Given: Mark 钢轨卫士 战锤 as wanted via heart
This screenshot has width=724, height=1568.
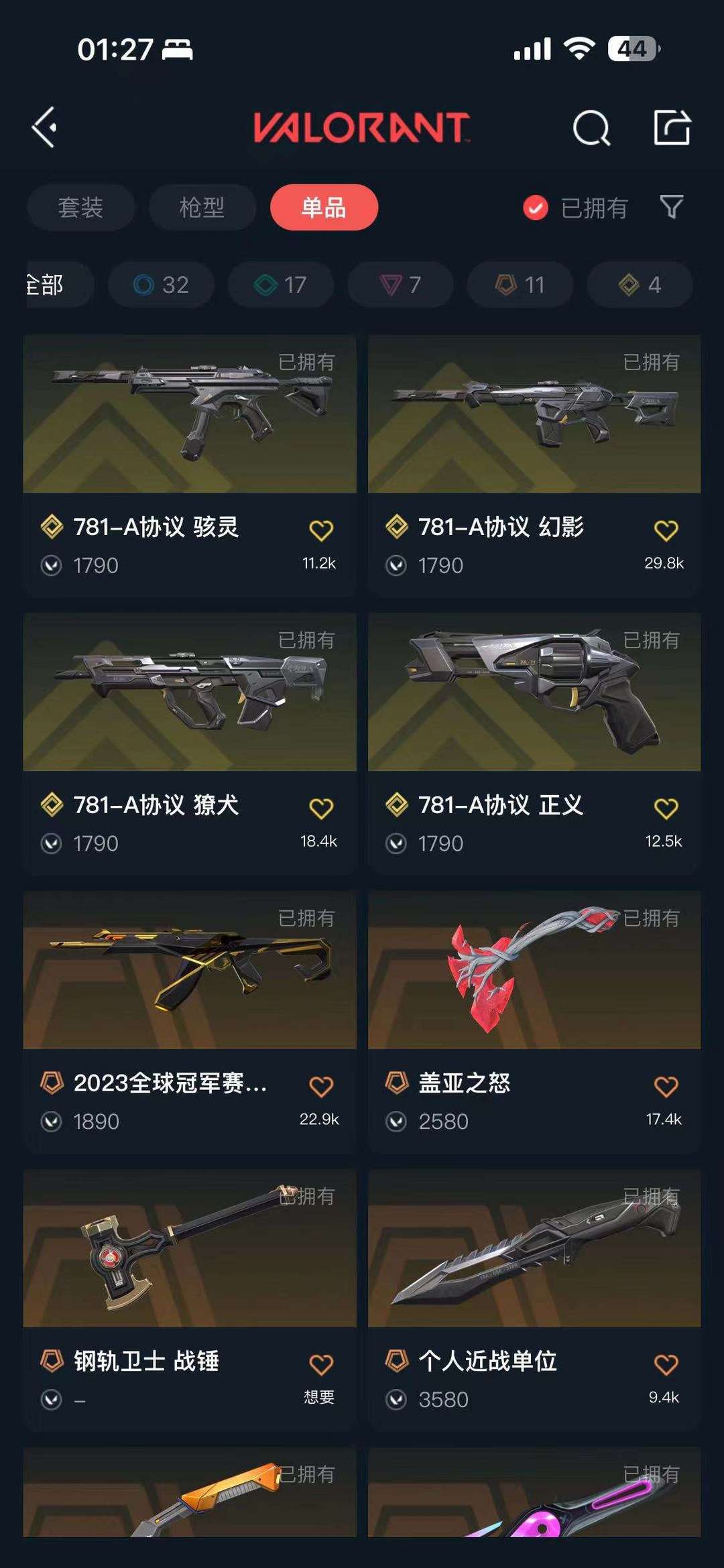Looking at the screenshot, I should pyautogui.click(x=321, y=1365).
